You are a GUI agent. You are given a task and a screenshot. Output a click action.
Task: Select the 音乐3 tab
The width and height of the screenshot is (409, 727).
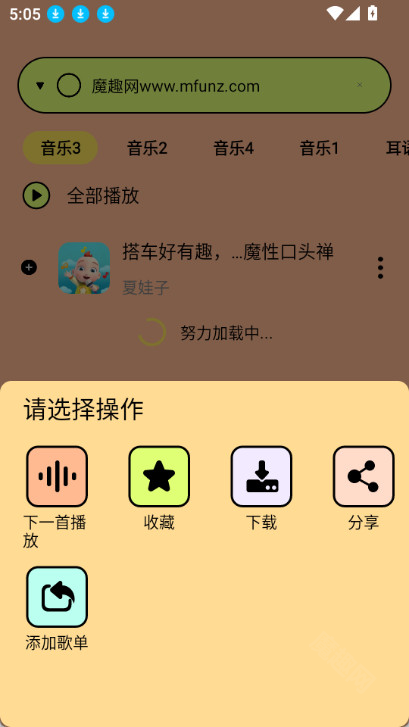click(60, 148)
